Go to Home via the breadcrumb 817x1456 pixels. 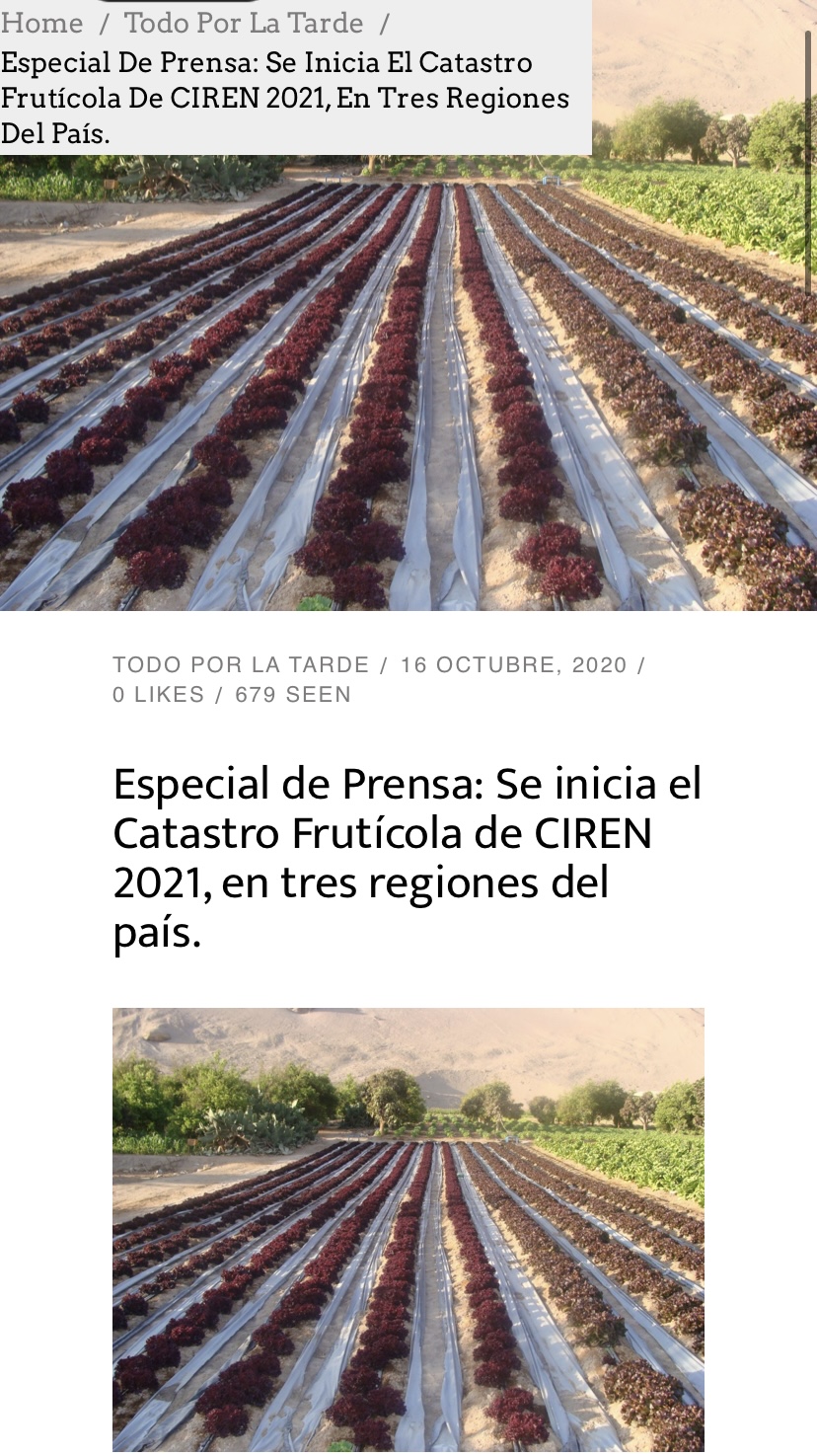[x=41, y=23]
